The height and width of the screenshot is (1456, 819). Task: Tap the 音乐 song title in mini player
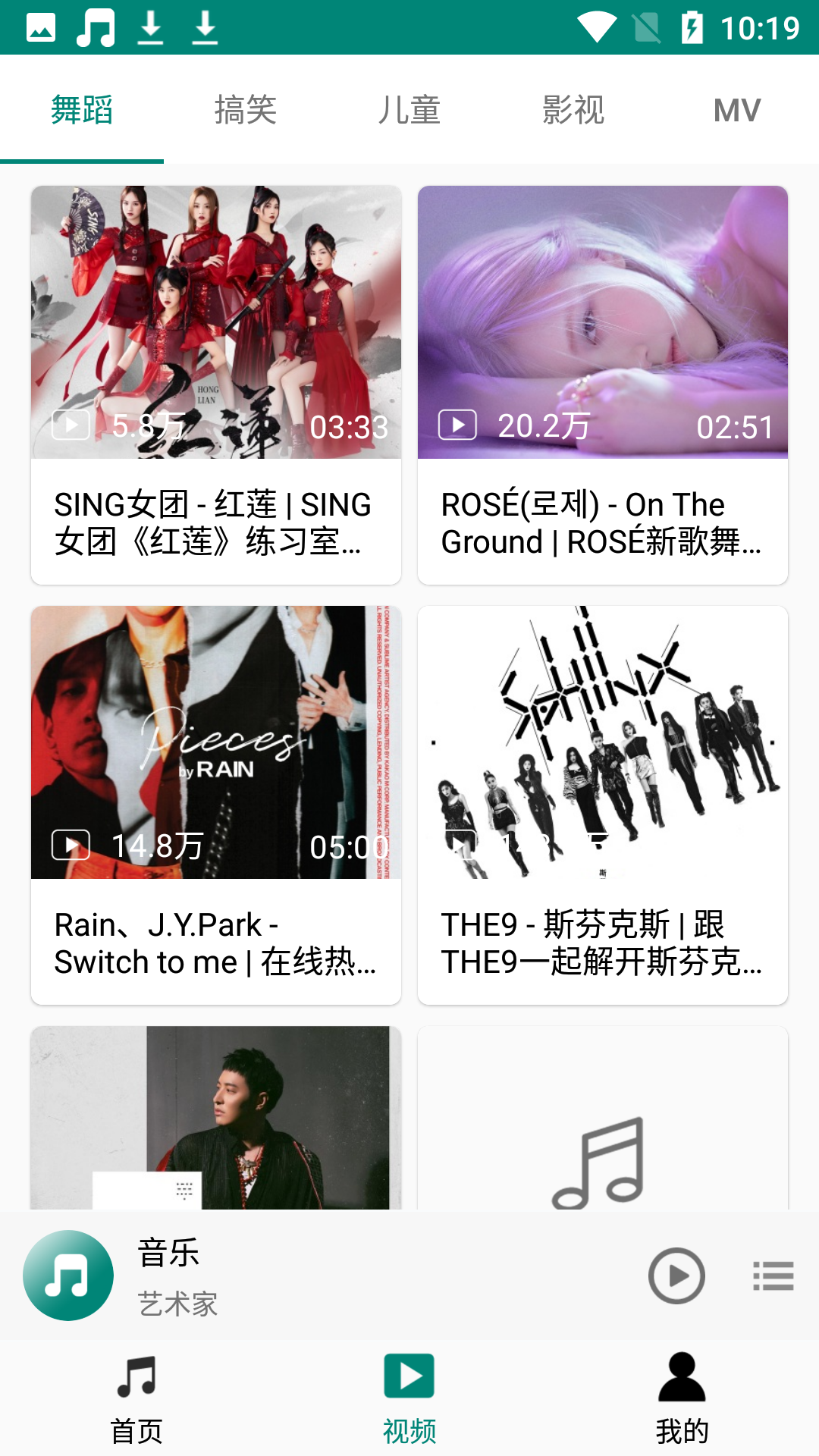click(x=166, y=1253)
